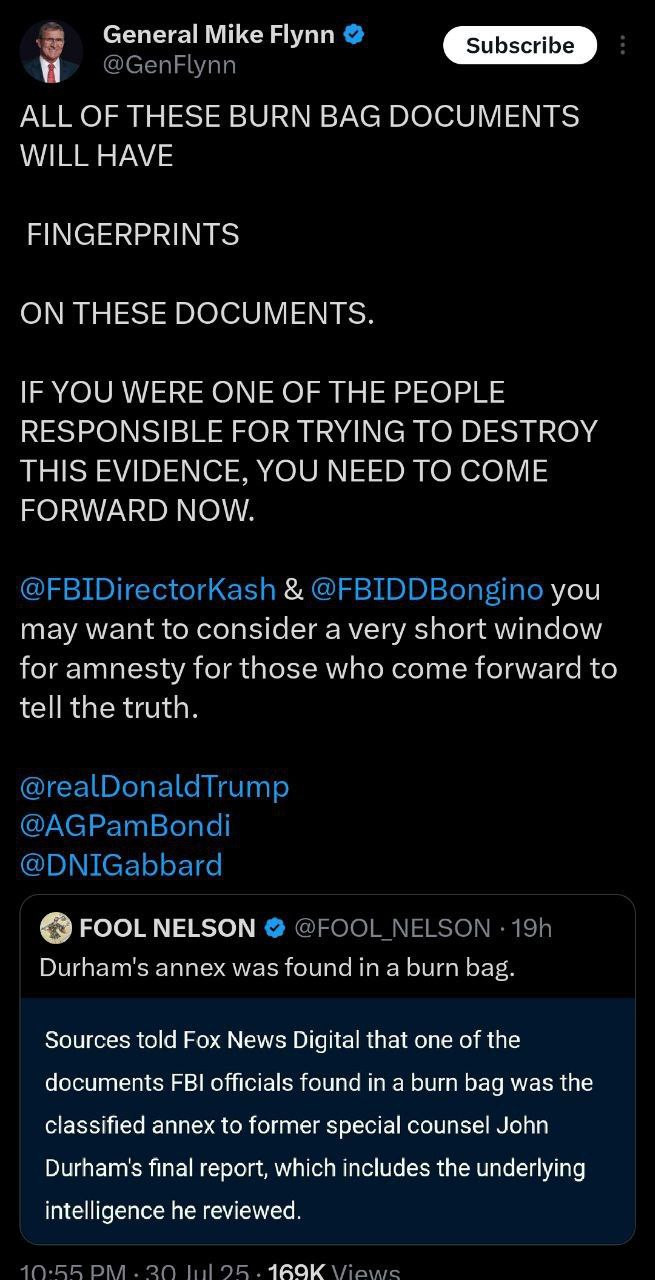Open the post's overflow menu

click(623, 46)
